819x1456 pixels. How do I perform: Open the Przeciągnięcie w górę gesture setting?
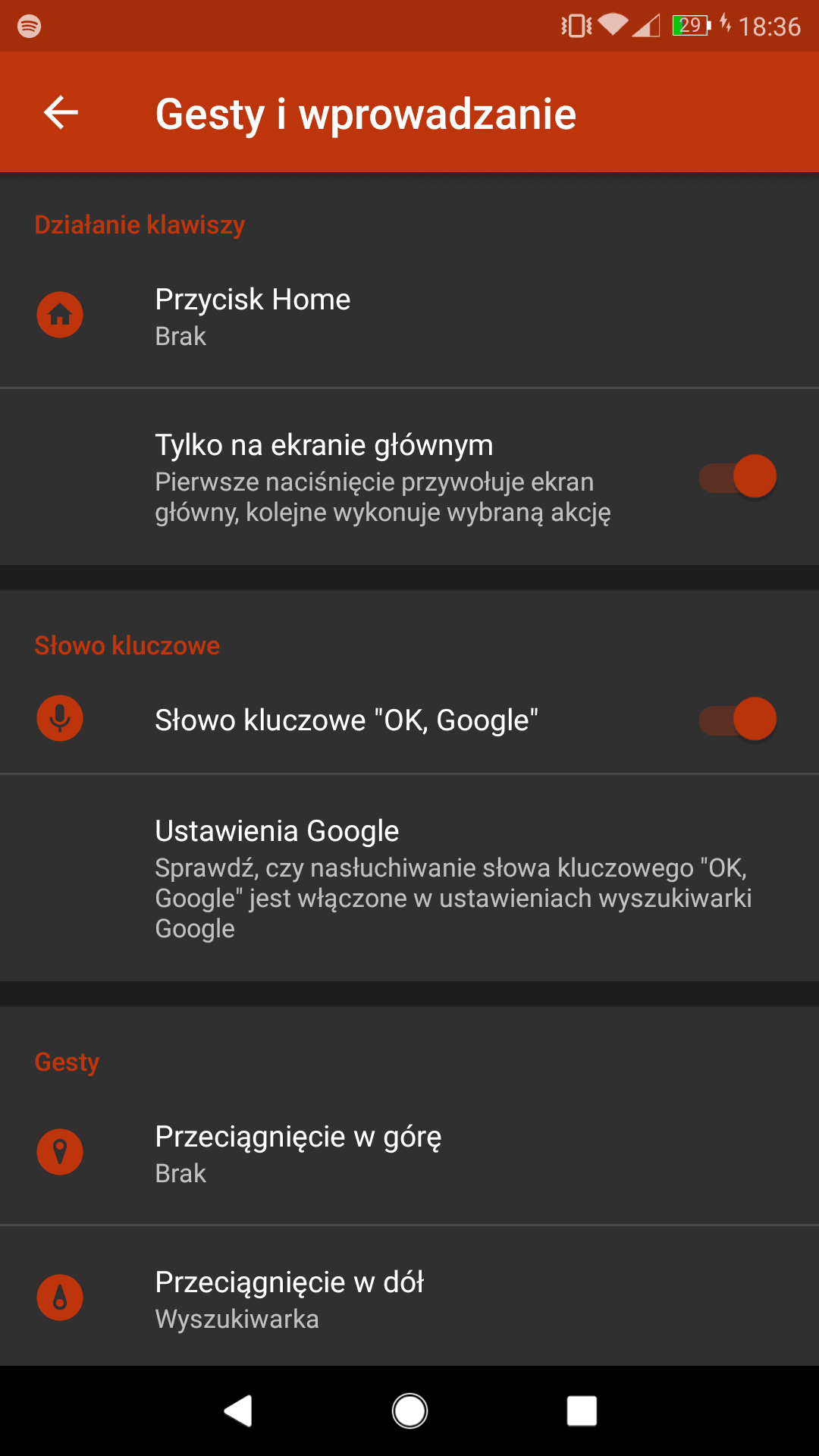tap(409, 1153)
